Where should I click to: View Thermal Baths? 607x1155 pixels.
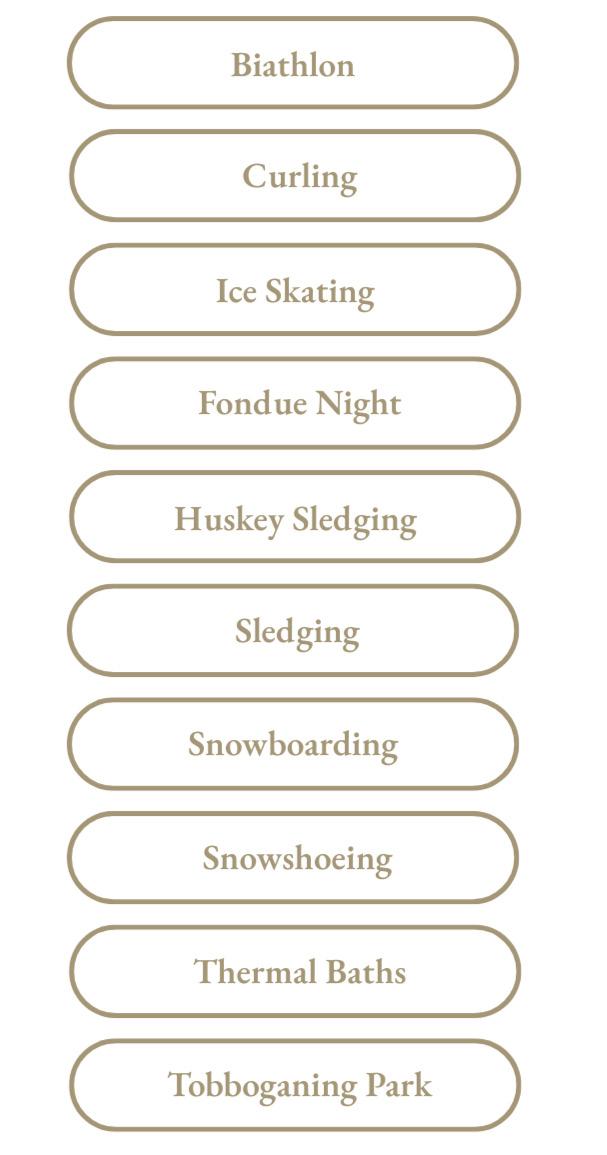295,972
